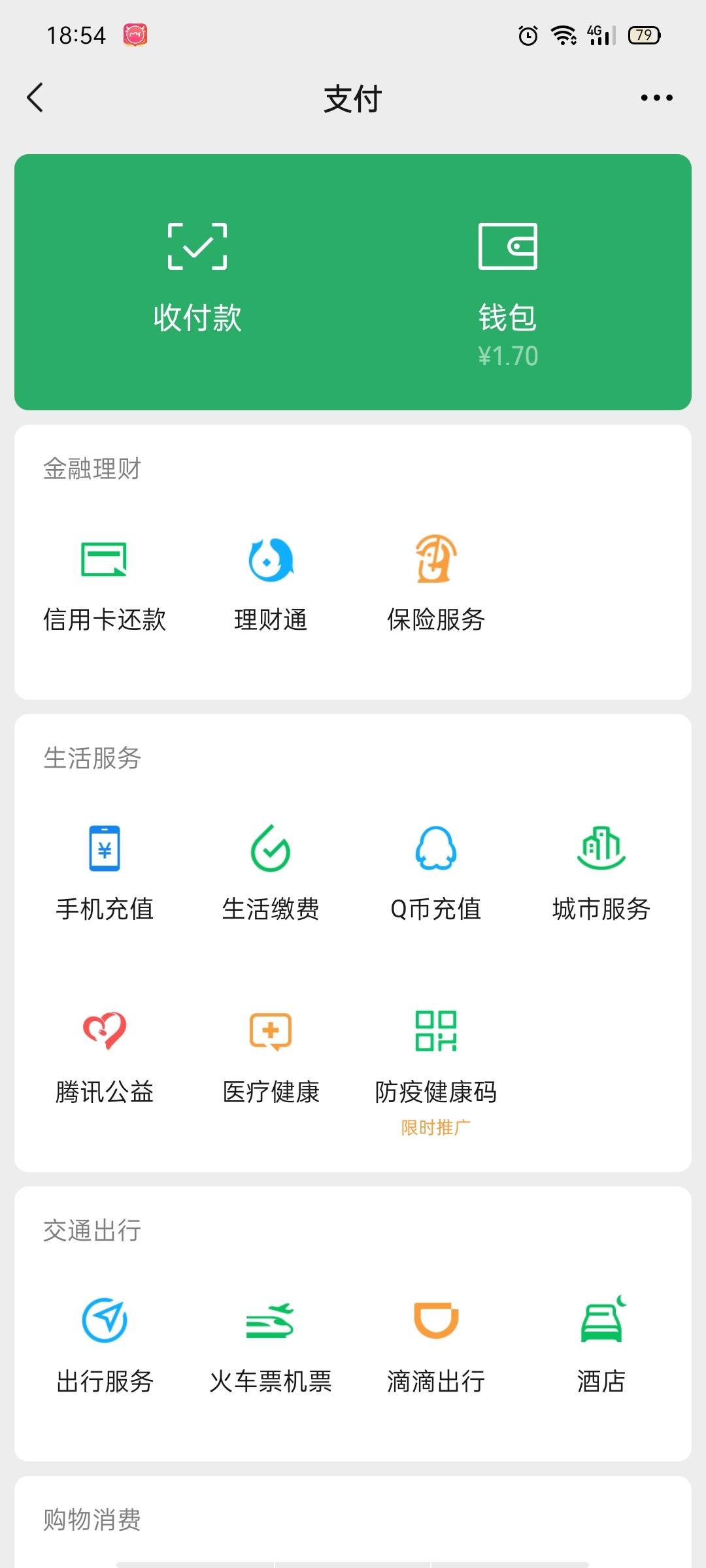Viewport: 706px width, 1568px height.
Task: Open 保险服务 insurance services
Action: point(435,581)
